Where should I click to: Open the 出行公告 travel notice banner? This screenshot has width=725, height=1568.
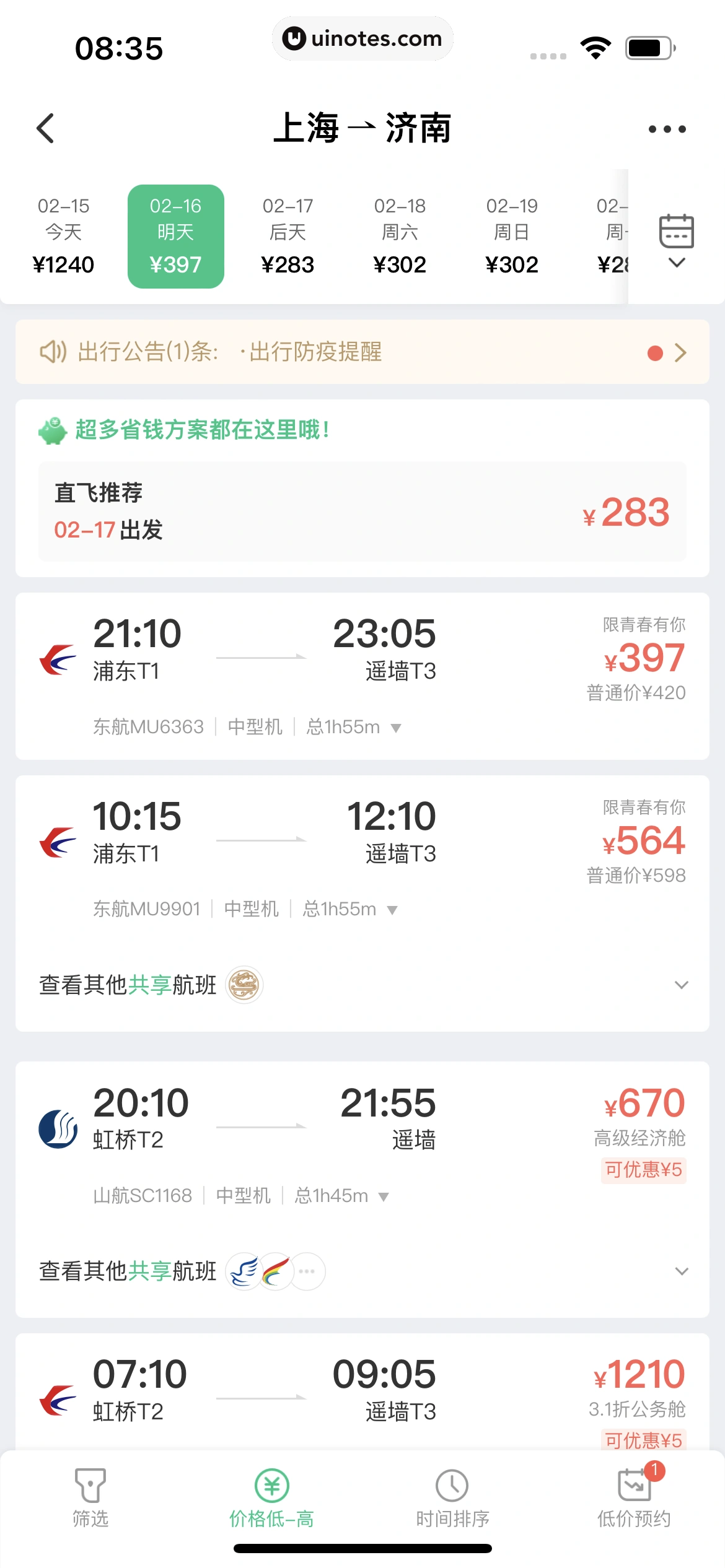(x=362, y=352)
